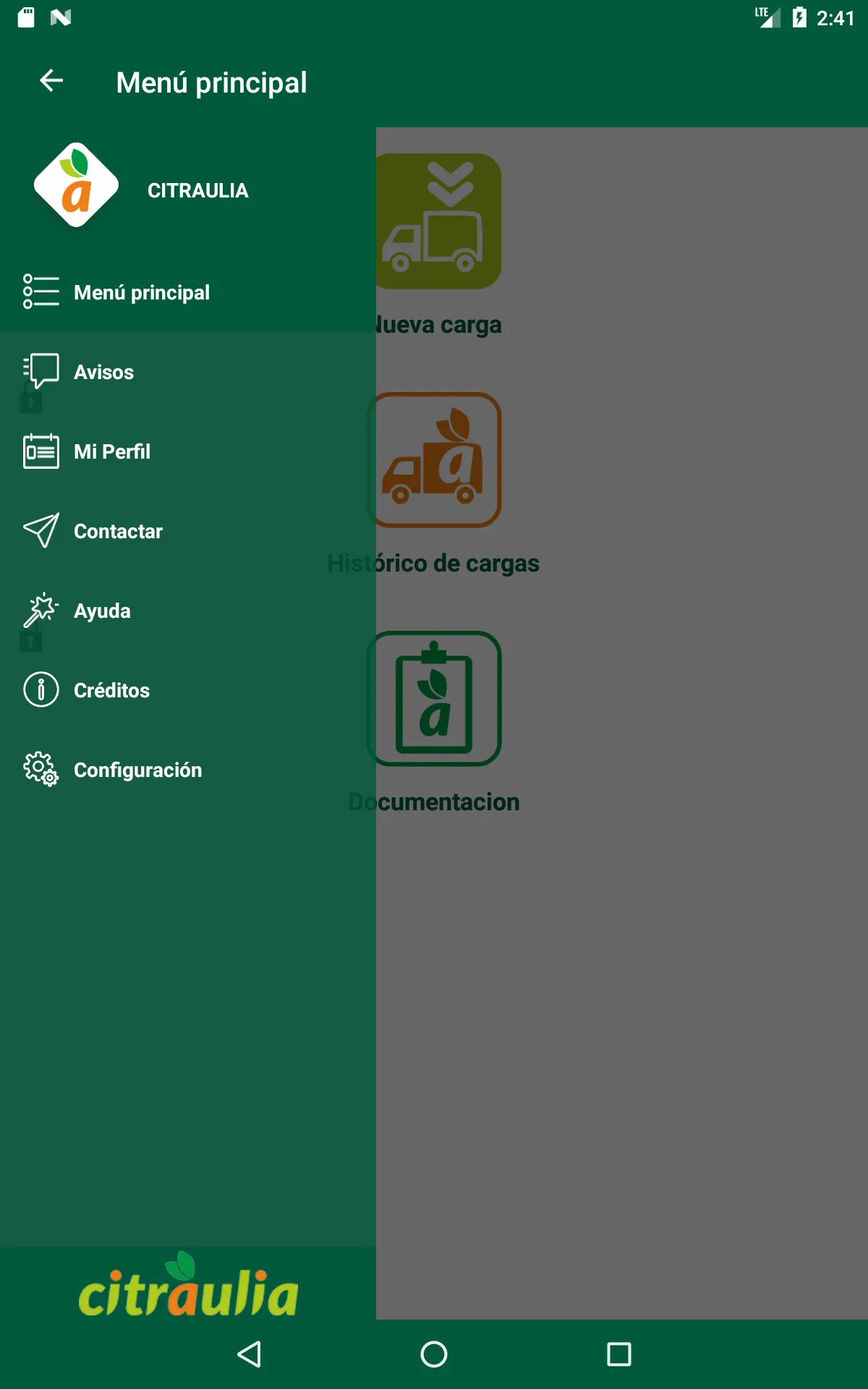
Task: Open the Configuración gear icon
Action: pyautogui.click(x=40, y=769)
